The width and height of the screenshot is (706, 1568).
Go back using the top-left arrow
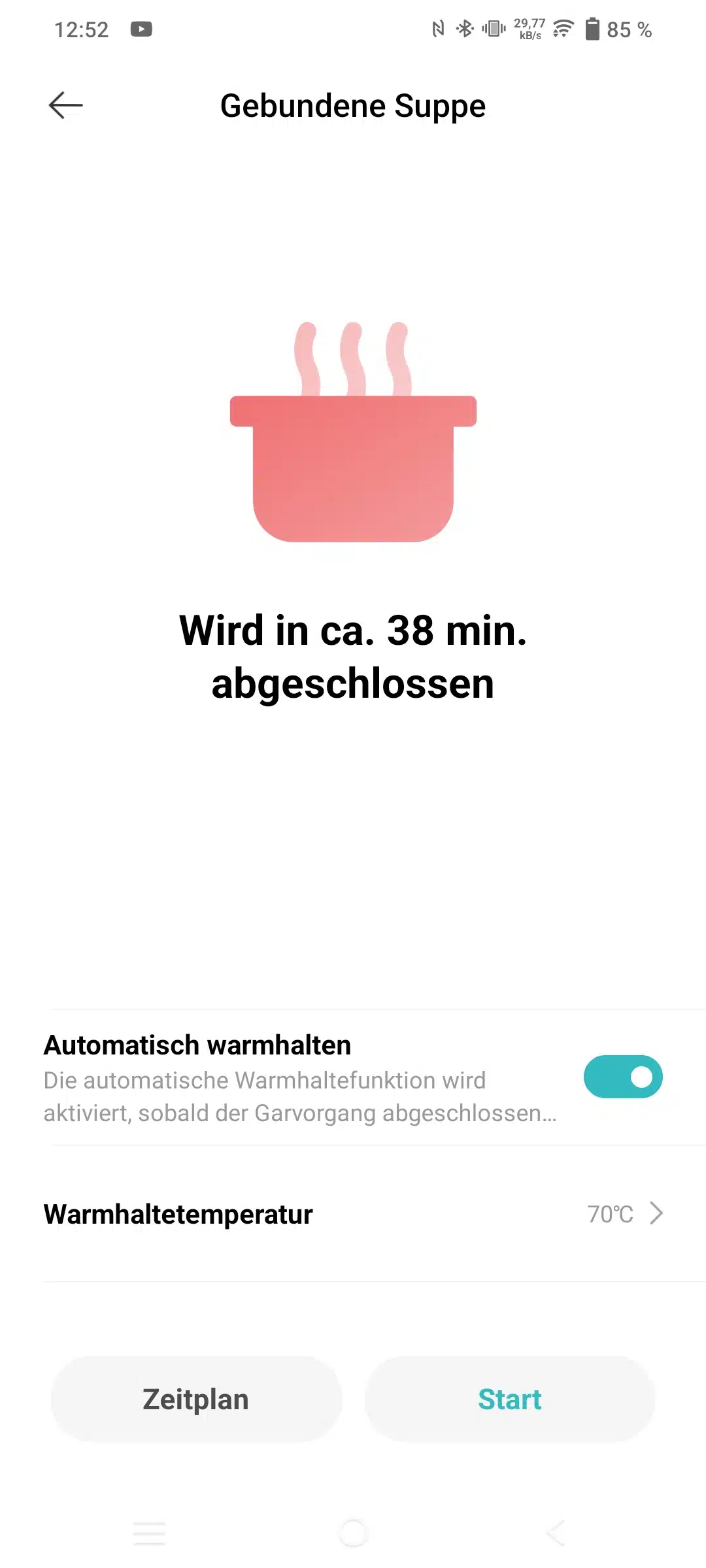click(x=65, y=105)
